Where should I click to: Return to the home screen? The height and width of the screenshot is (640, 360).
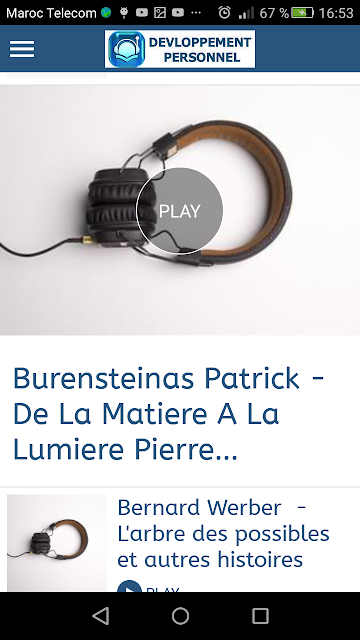coord(180,616)
